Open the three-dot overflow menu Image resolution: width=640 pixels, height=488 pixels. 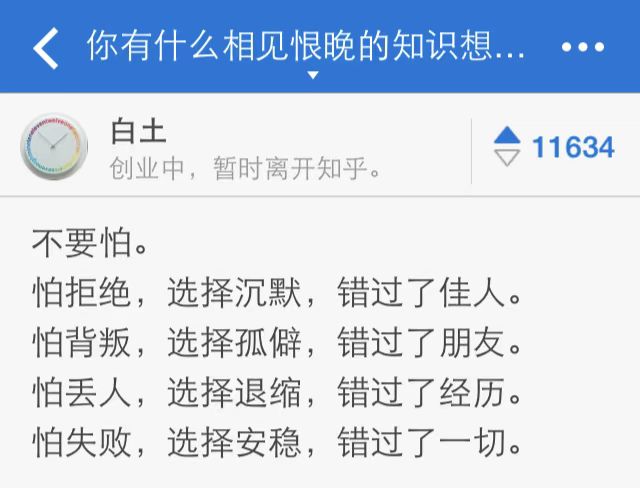[x=586, y=47]
